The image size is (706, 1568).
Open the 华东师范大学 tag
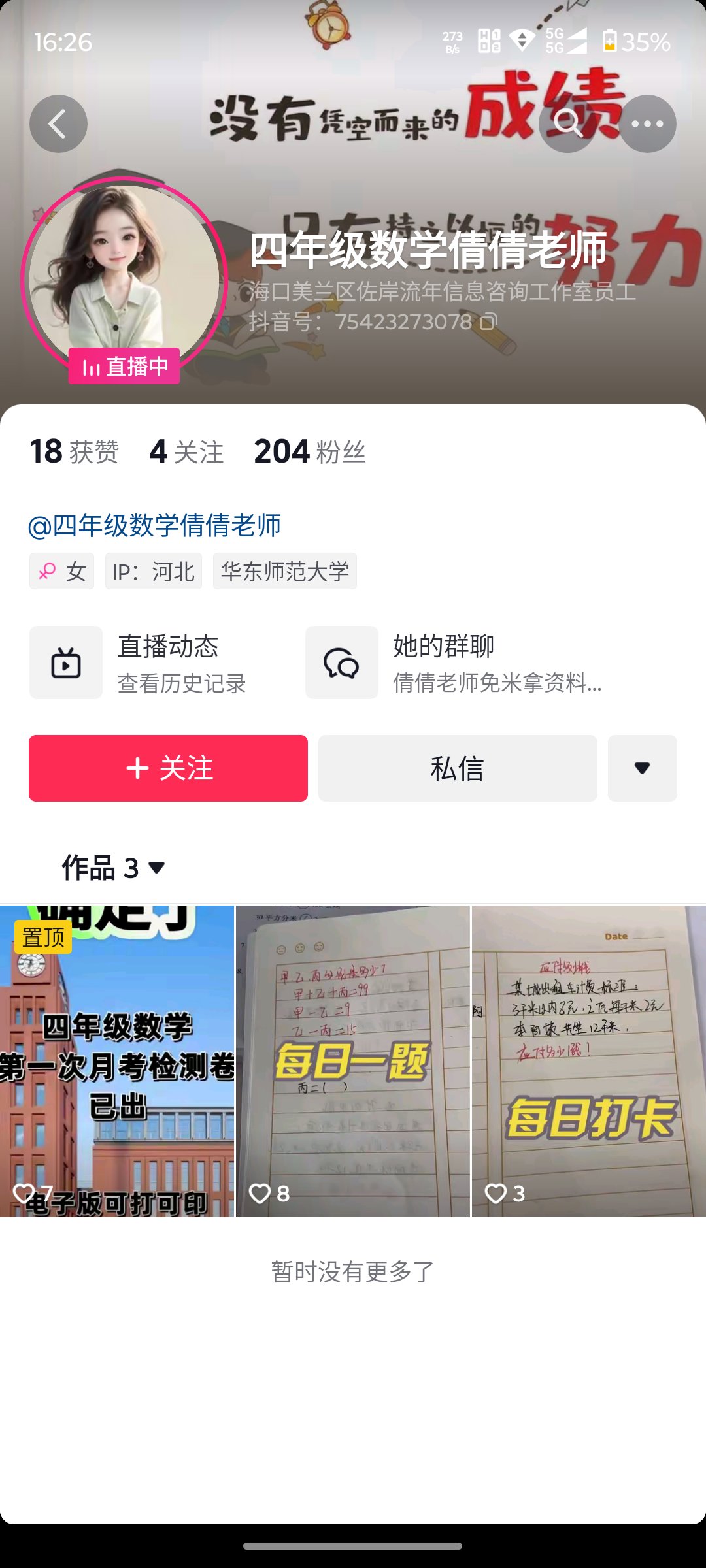[284, 572]
